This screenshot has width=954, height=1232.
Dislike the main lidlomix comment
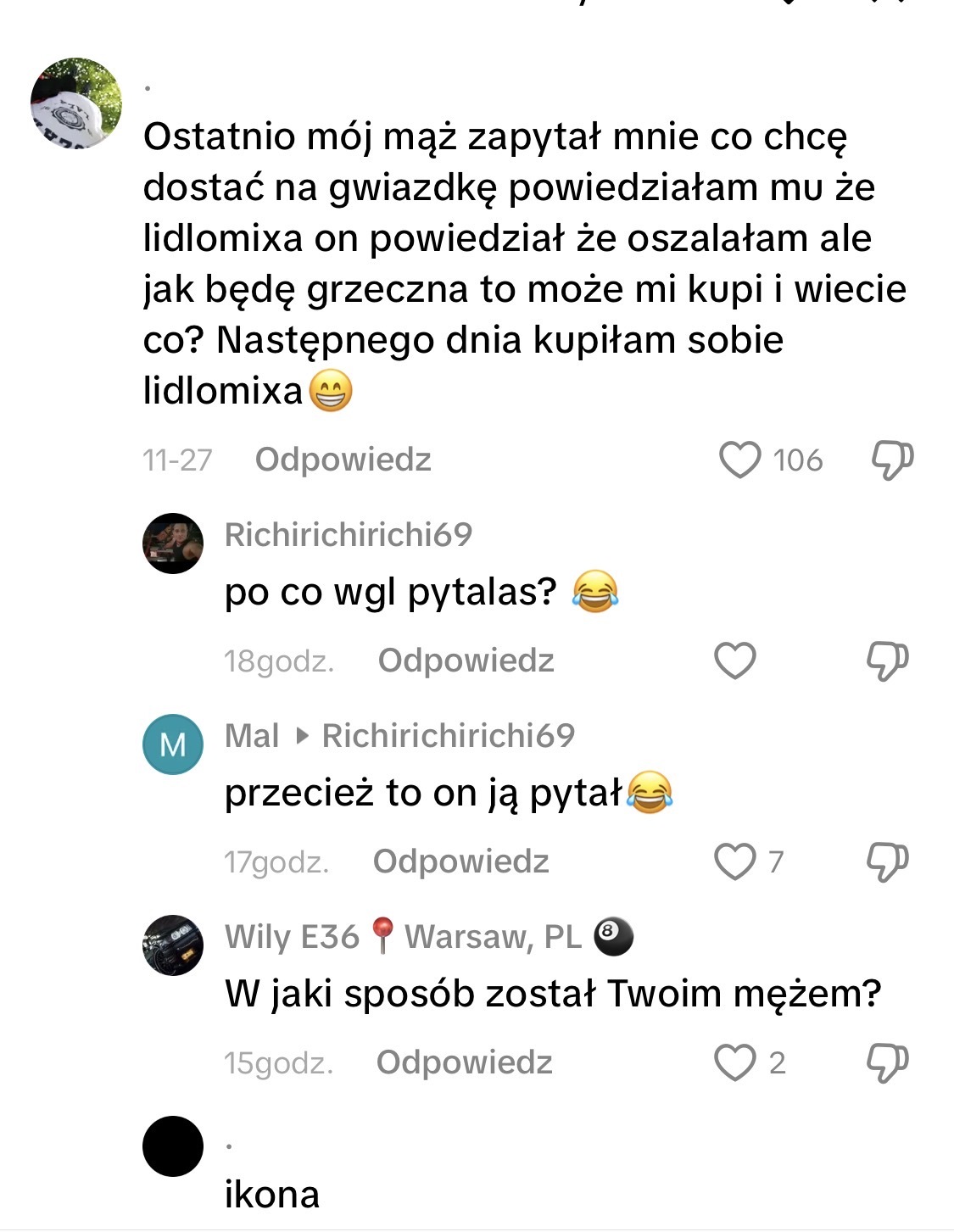coord(891,460)
